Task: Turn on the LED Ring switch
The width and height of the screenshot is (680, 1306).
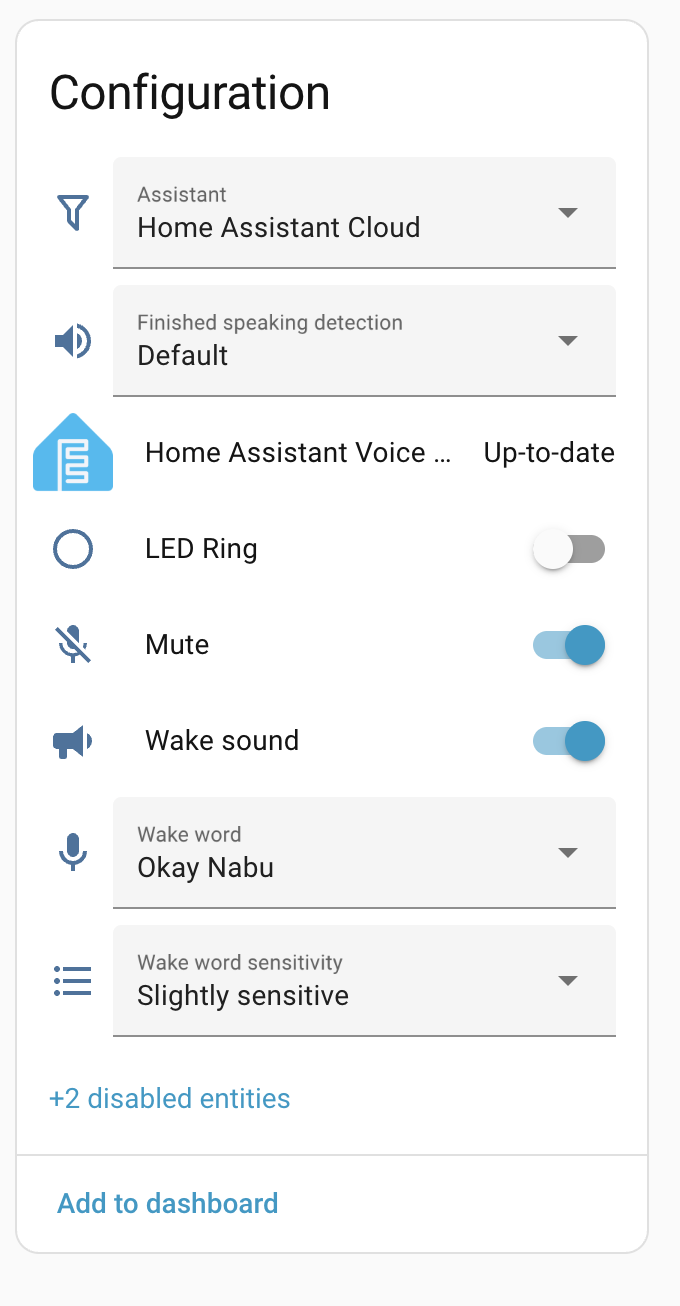Action: (568, 549)
